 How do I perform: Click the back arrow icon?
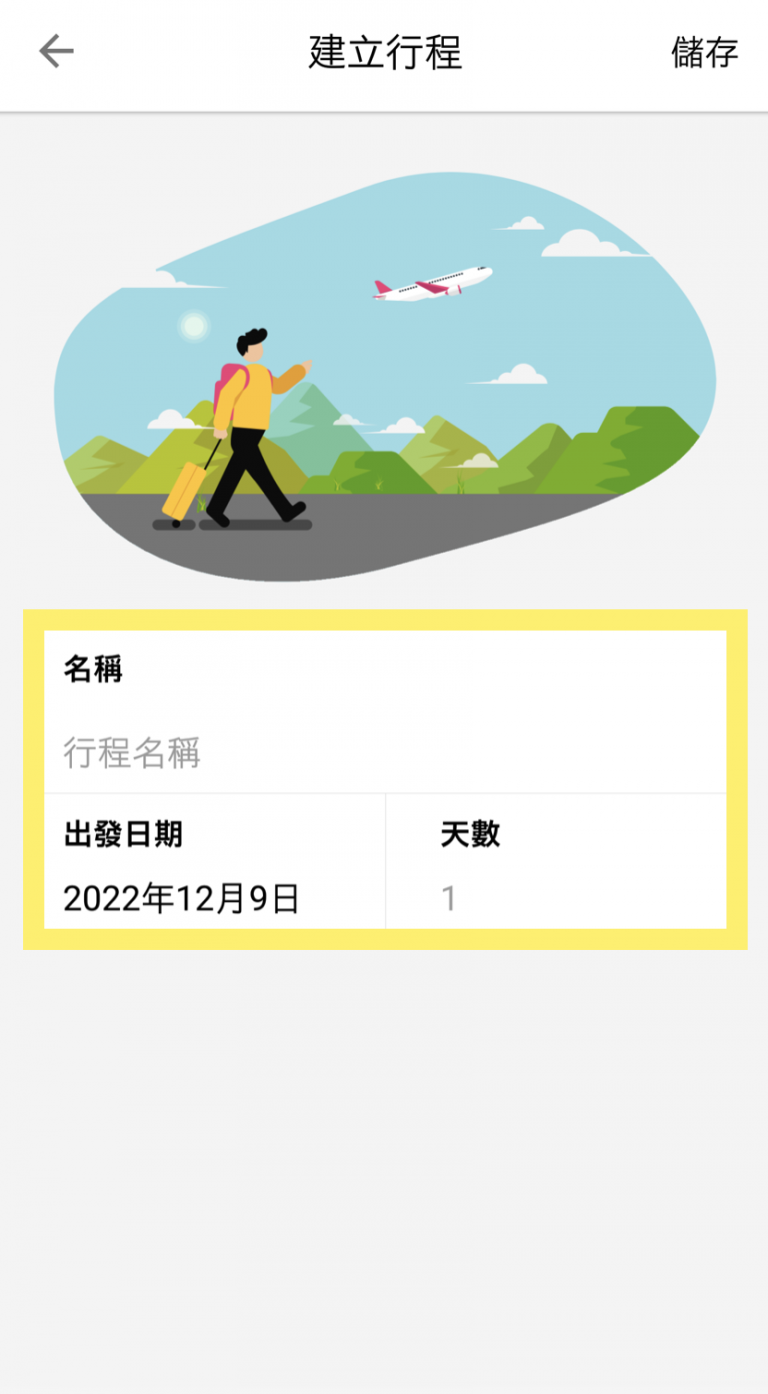click(x=56, y=52)
